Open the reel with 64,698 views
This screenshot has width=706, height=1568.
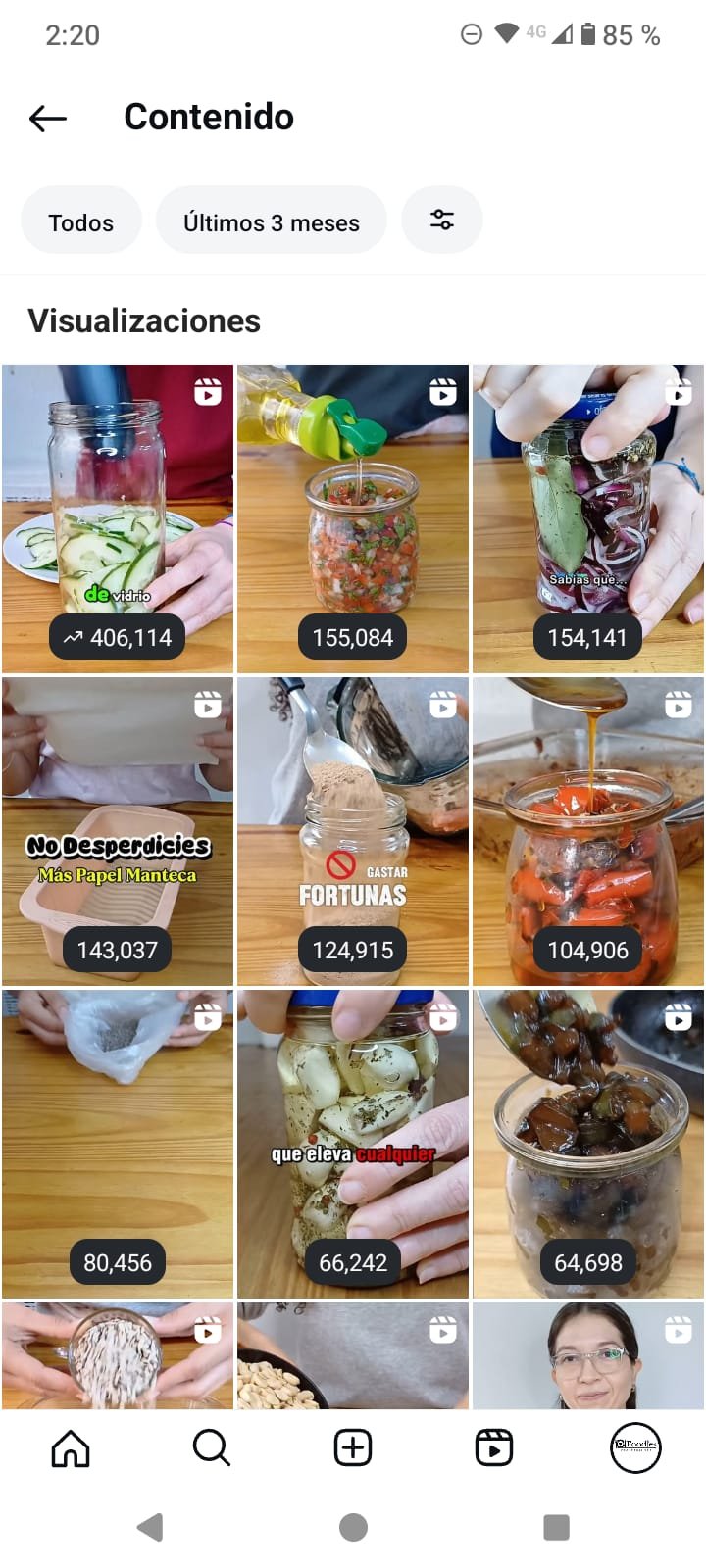(x=588, y=1144)
